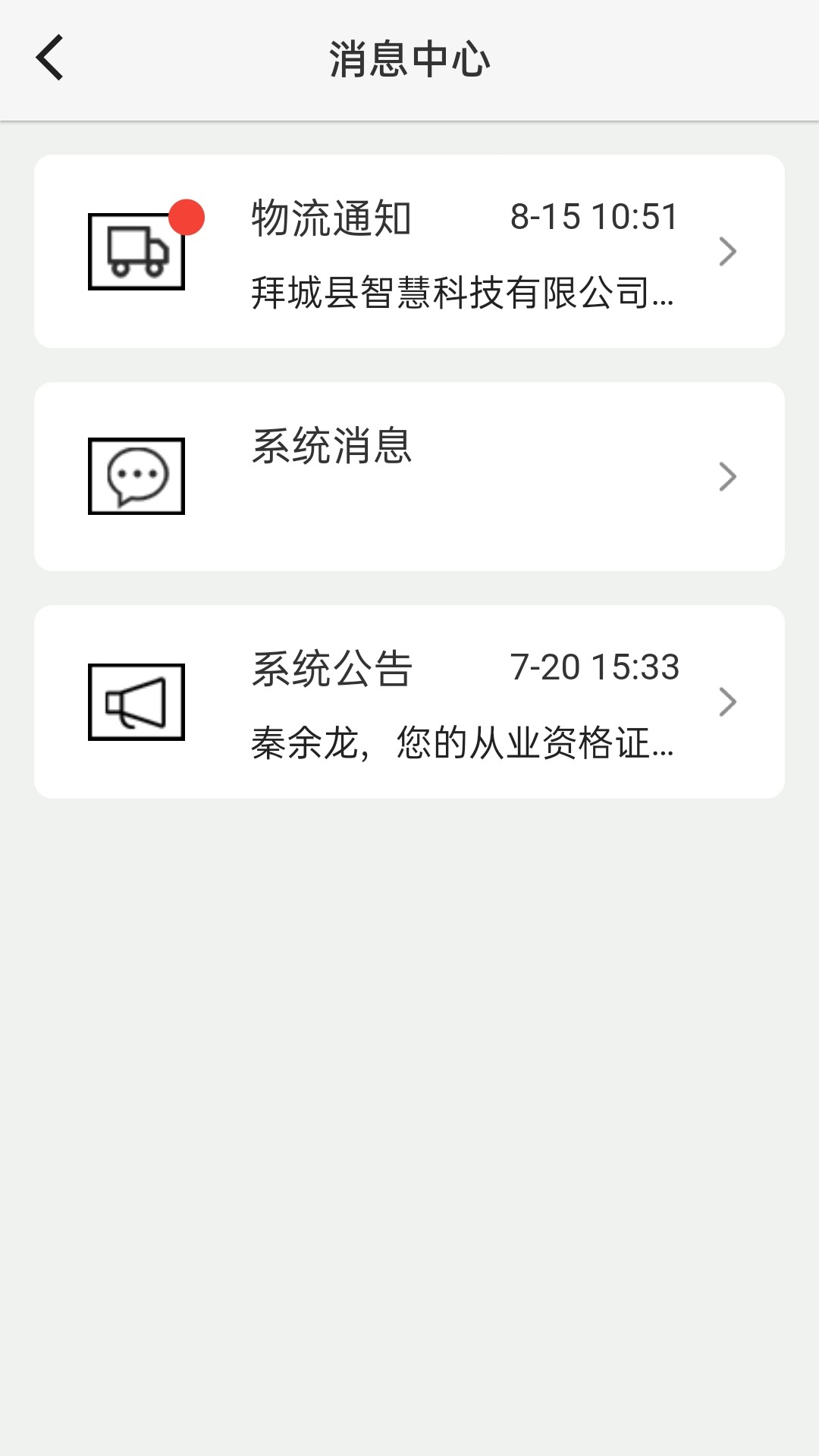Go back from 消息中心
This screenshot has height=1456, width=819.
point(50,58)
